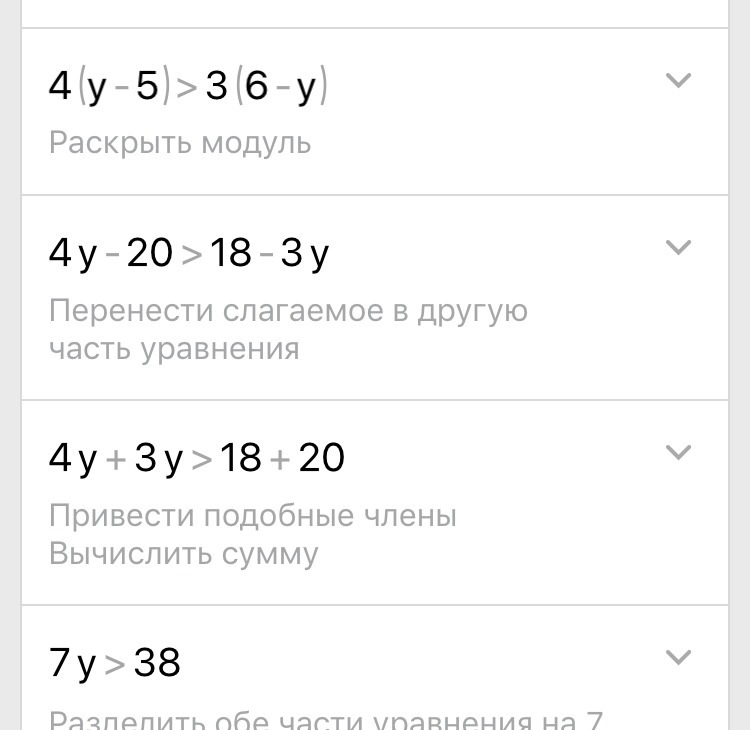Viewport: 750px width, 730px height.
Task: Expand the step 4y−20>18−3y
Action: pos(678,247)
